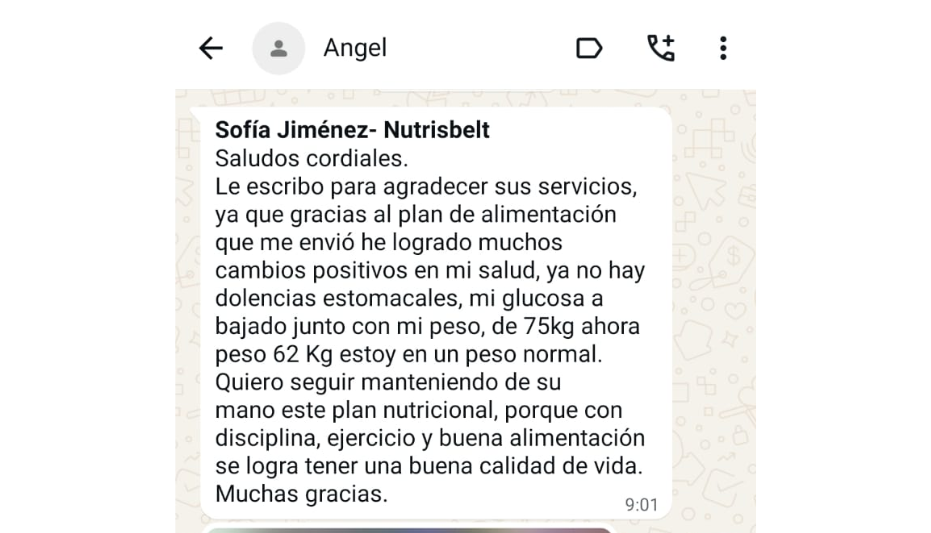Open the three-dot overflow menu
The height and width of the screenshot is (533, 931).
pos(723,48)
